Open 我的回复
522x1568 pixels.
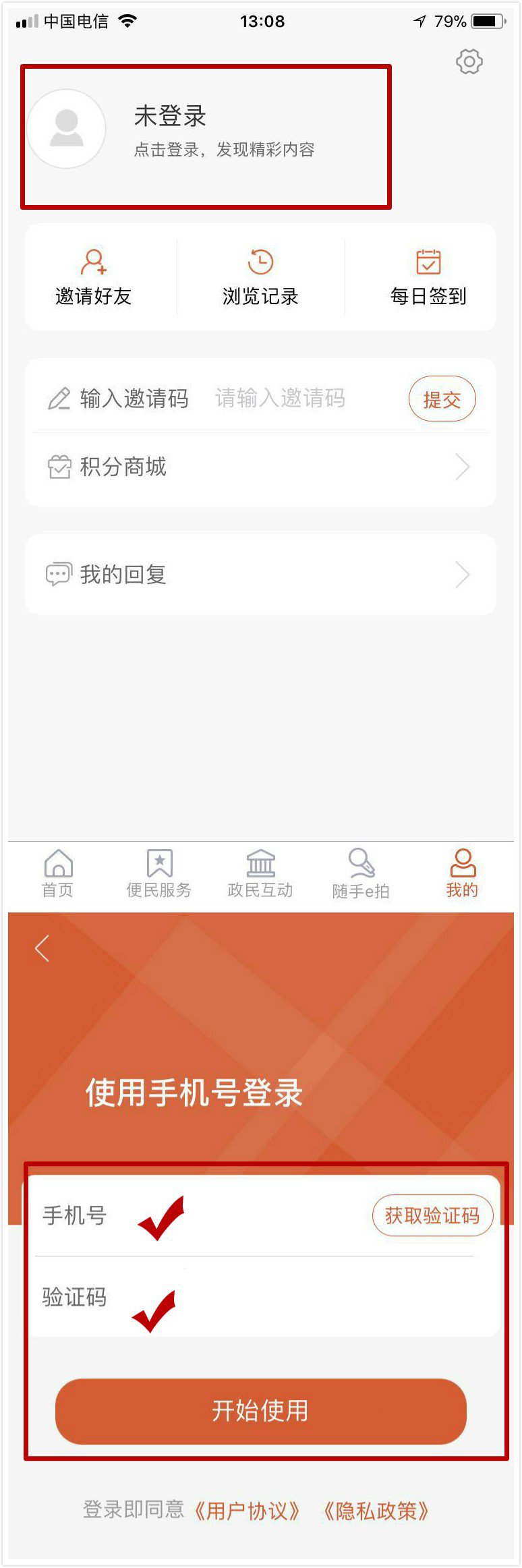(260, 575)
